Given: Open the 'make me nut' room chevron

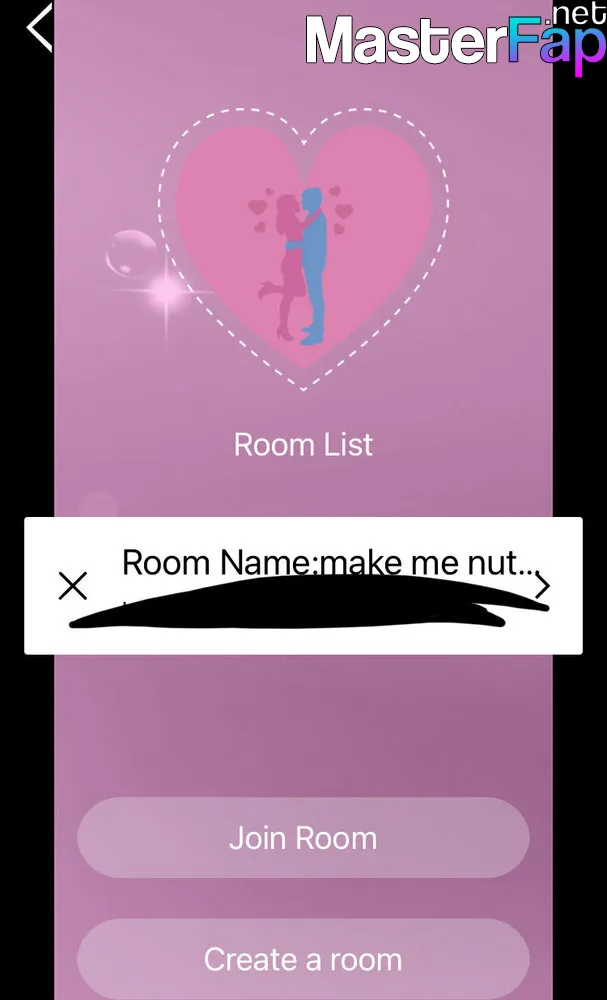Looking at the screenshot, I should 541,585.
